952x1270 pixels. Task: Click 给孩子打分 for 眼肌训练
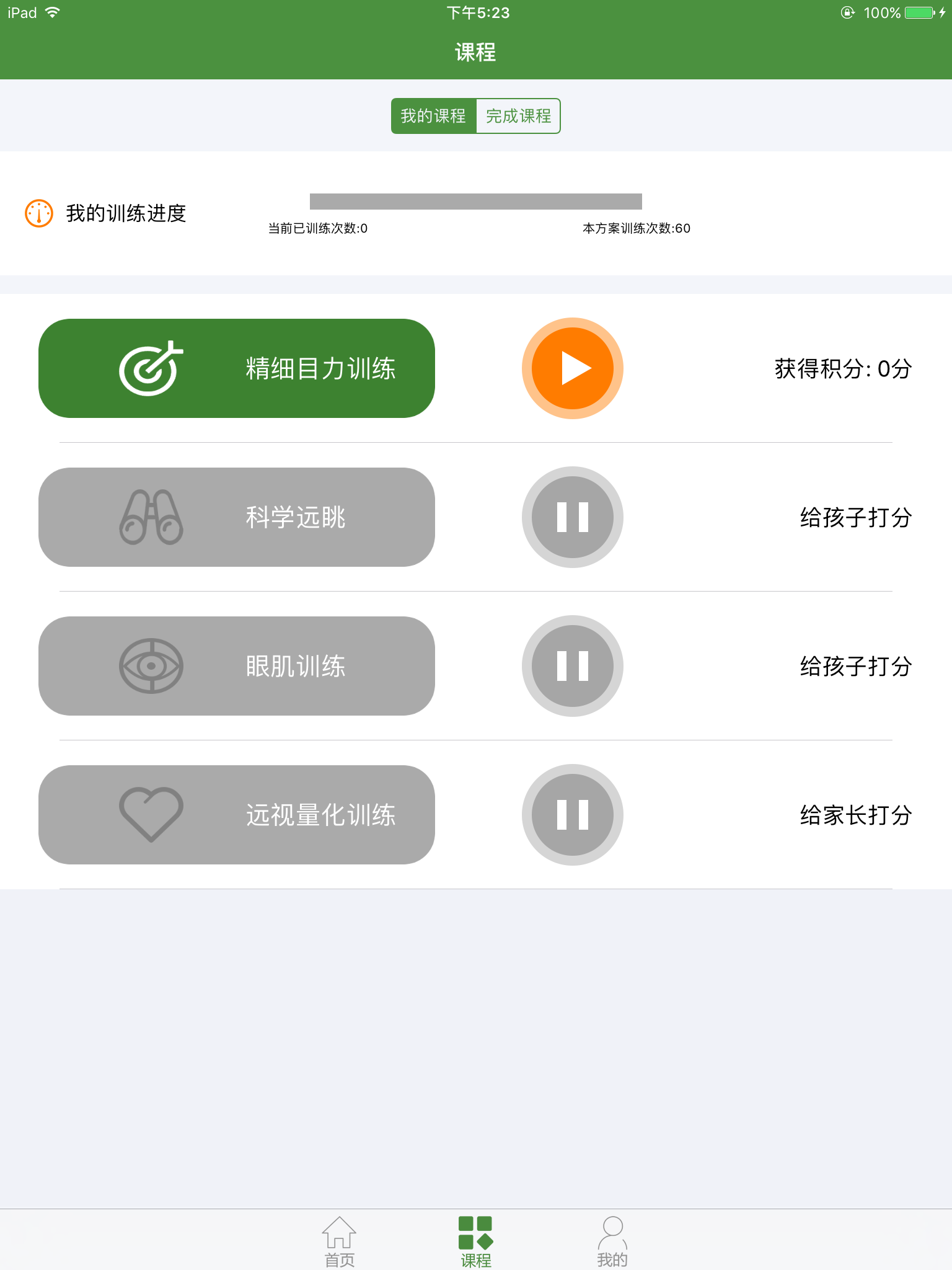(855, 668)
